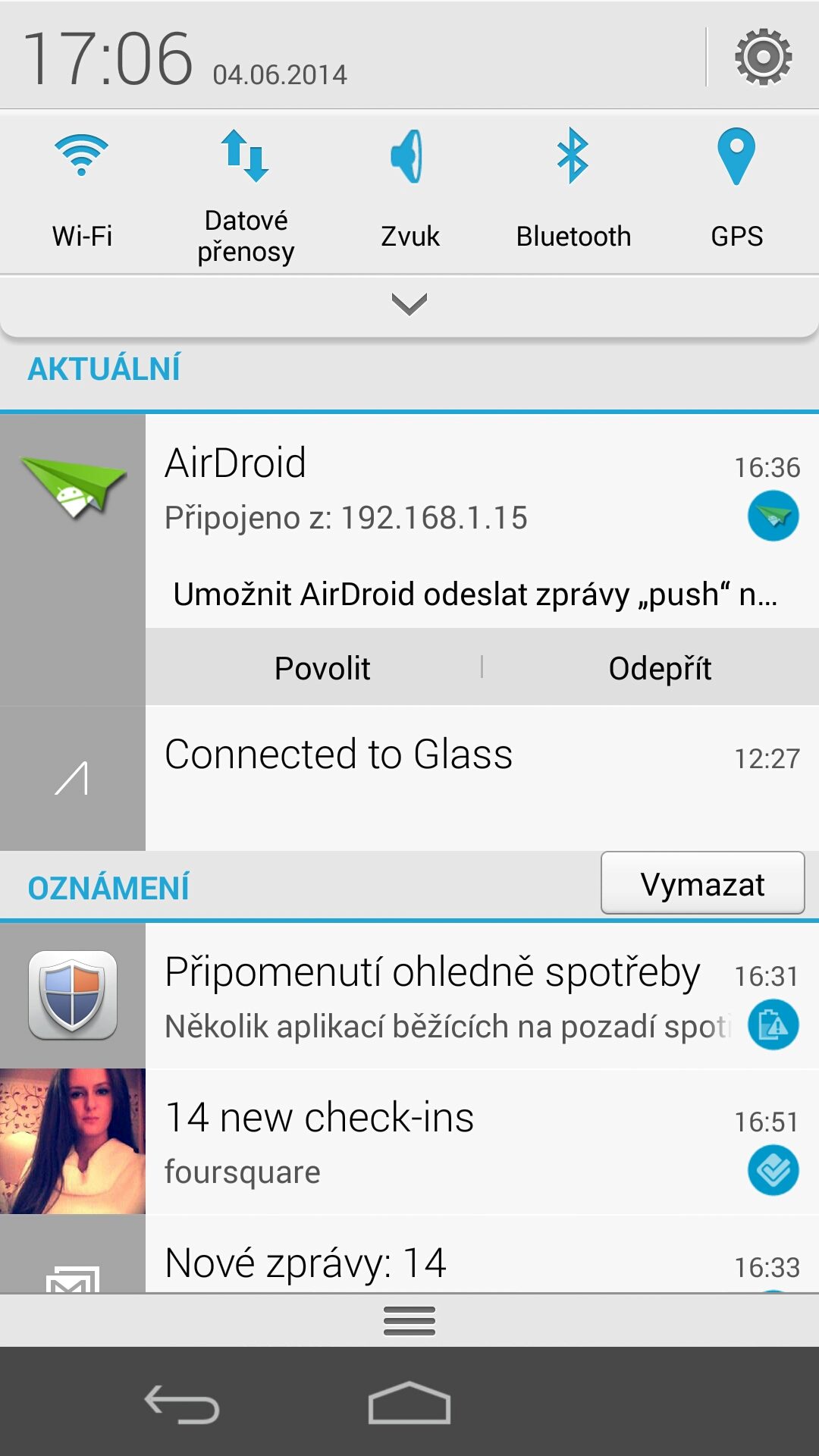This screenshot has height=1456, width=819.
Task: Expand the quick settings panel chevron
Action: point(409,304)
